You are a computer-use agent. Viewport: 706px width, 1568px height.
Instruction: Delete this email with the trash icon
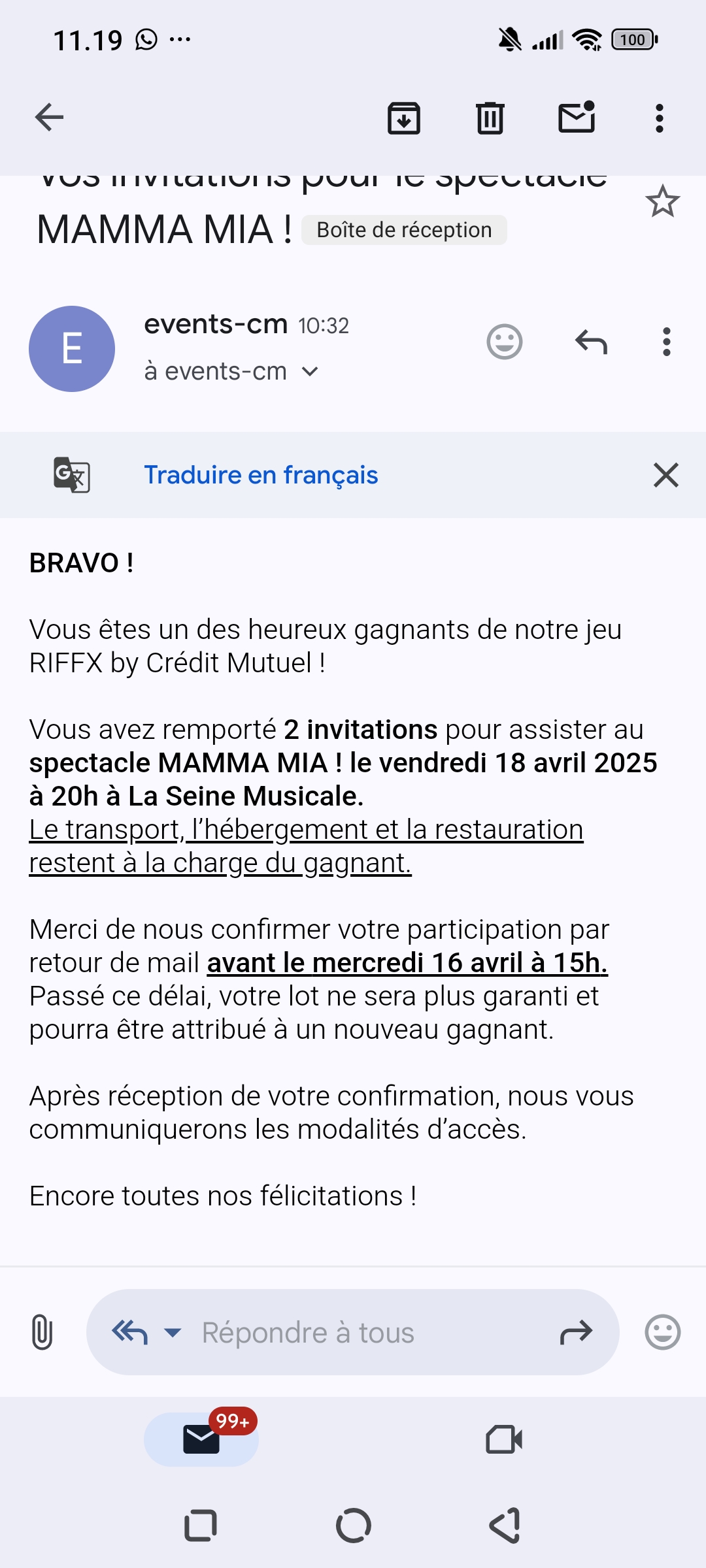pyautogui.click(x=490, y=118)
